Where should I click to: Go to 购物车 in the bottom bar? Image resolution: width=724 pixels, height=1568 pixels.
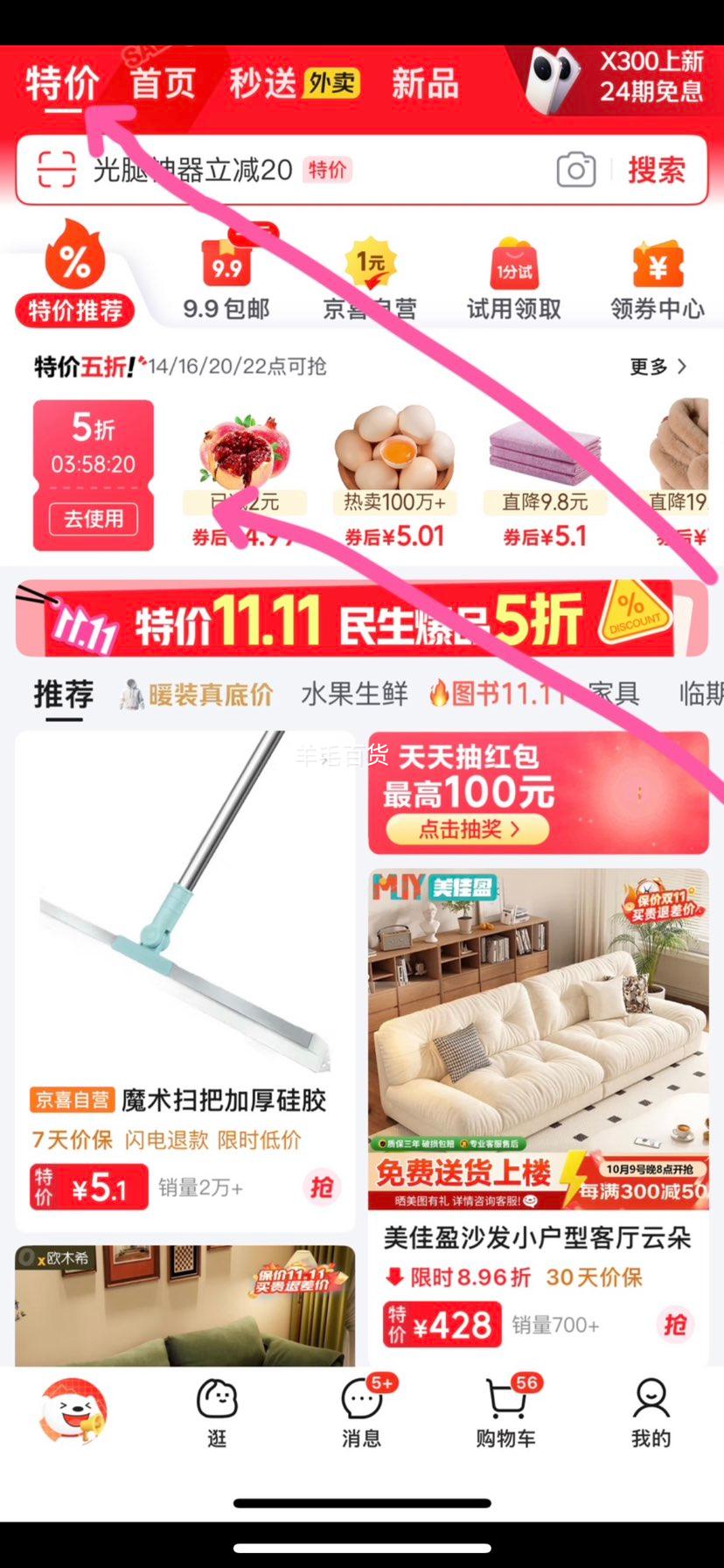click(505, 1410)
